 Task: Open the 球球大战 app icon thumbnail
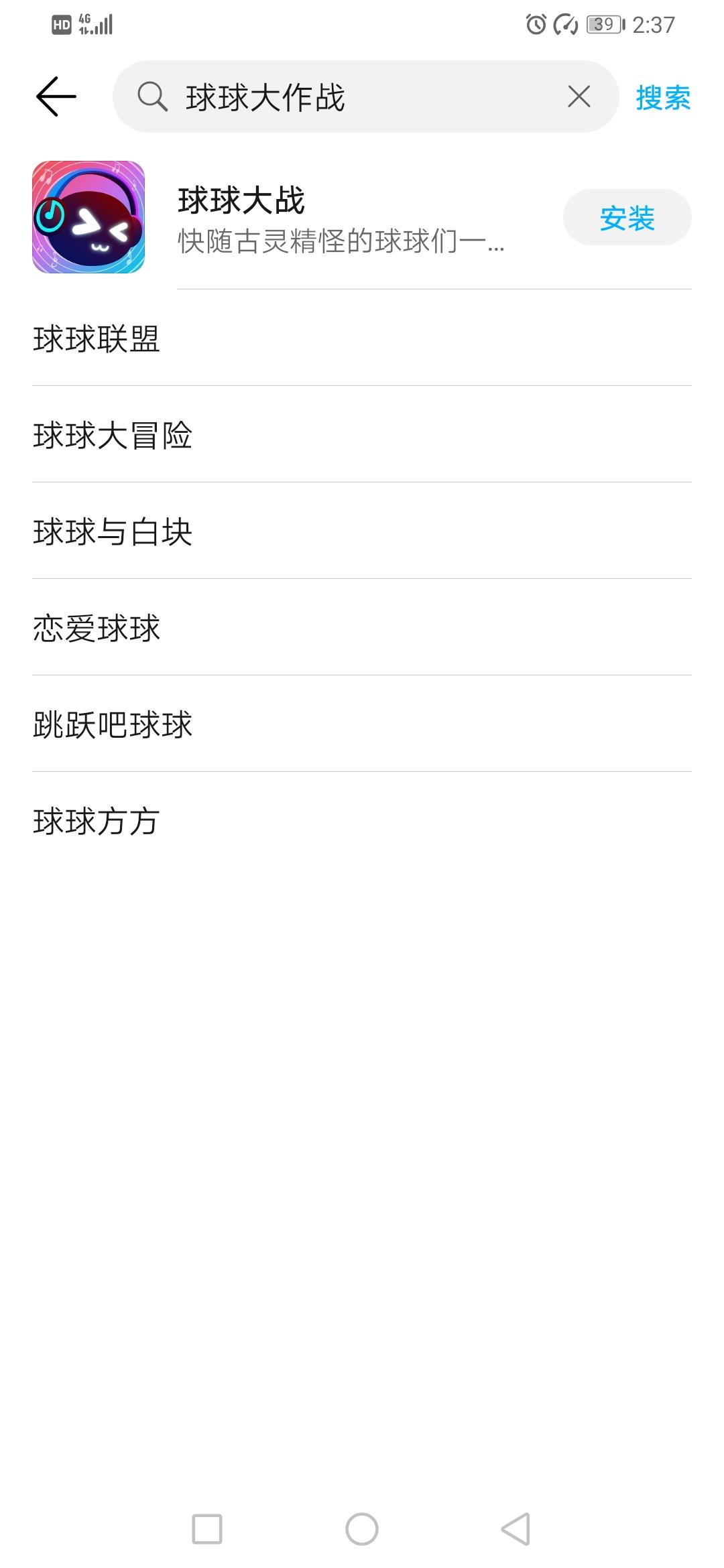click(88, 216)
